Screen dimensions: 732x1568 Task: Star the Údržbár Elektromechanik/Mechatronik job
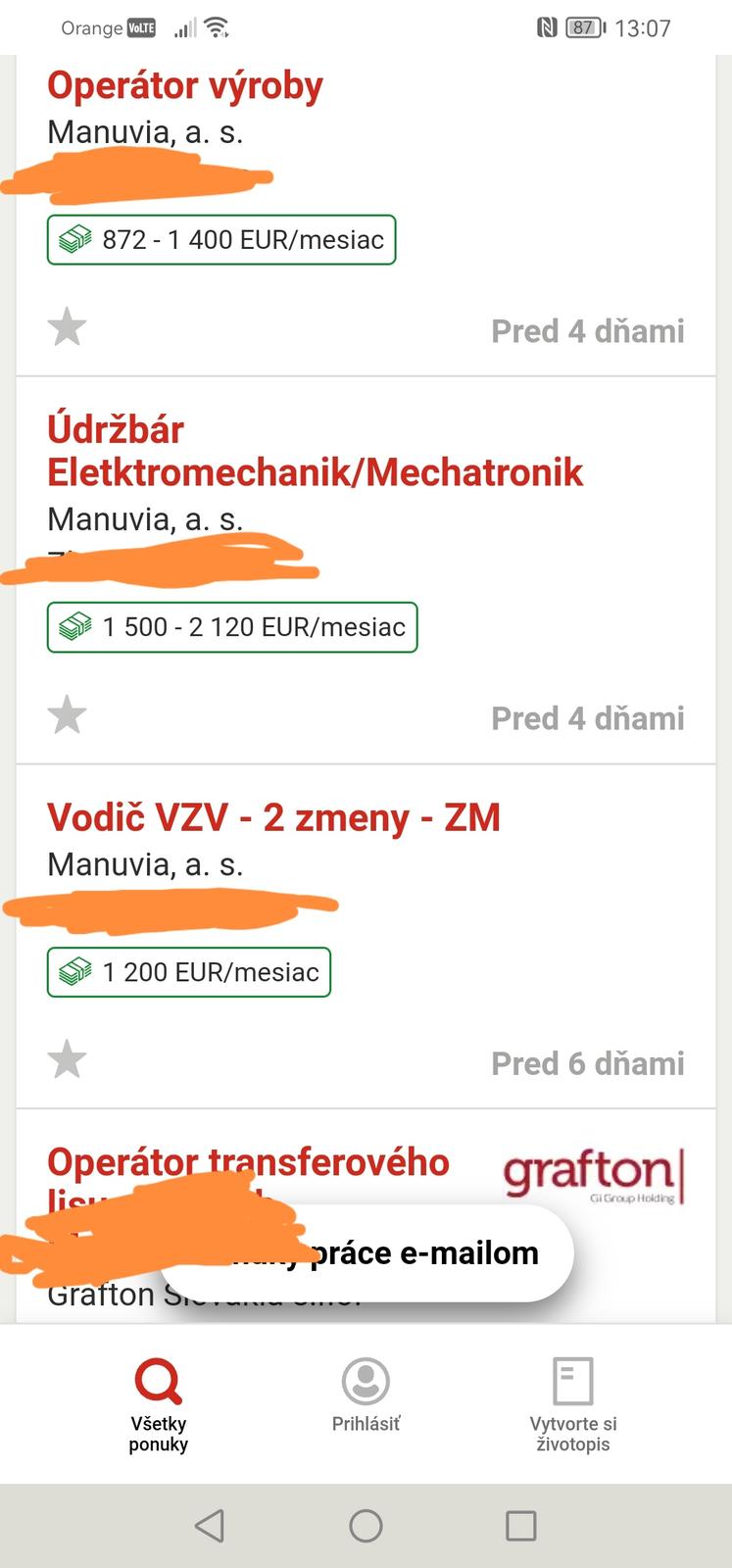point(67,714)
